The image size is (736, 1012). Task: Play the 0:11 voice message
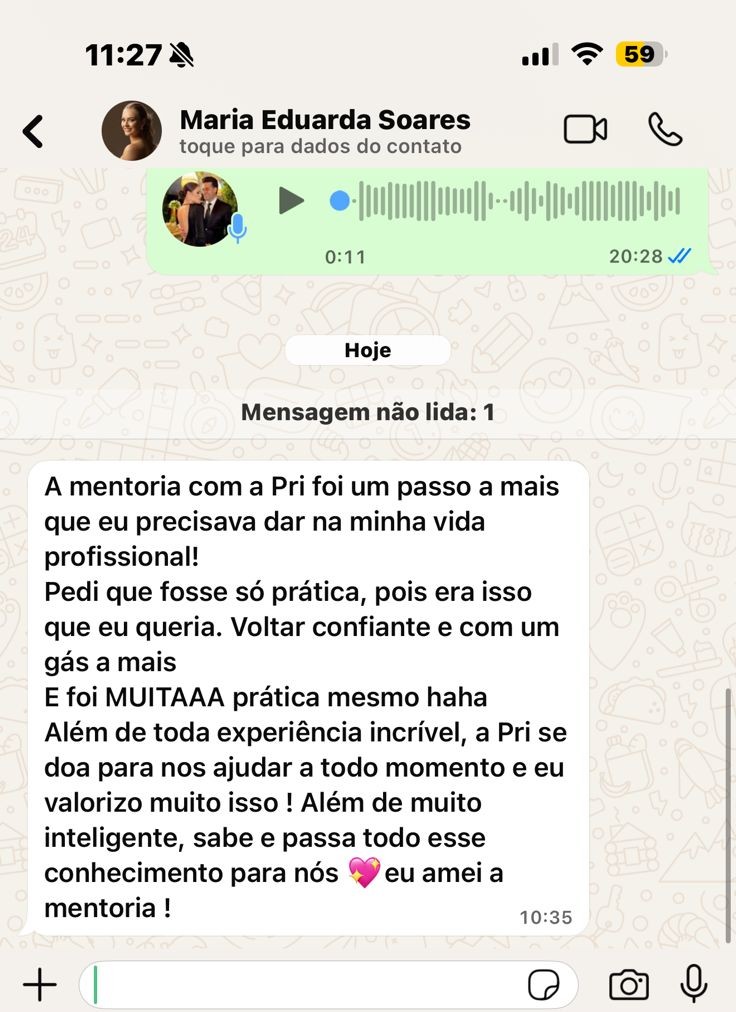point(291,201)
